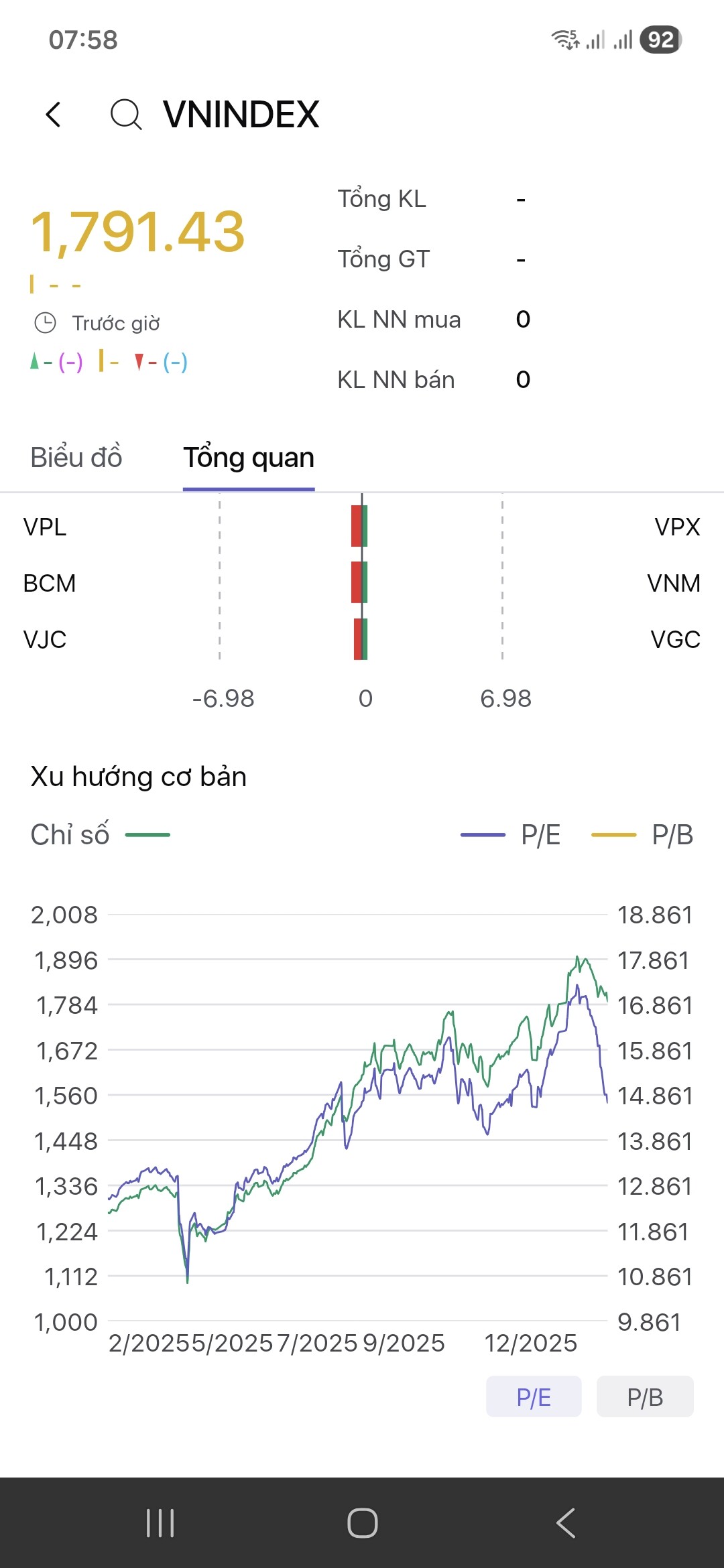The width and height of the screenshot is (724, 1568).
Task: Select the Tổng quan tab
Action: (x=249, y=458)
